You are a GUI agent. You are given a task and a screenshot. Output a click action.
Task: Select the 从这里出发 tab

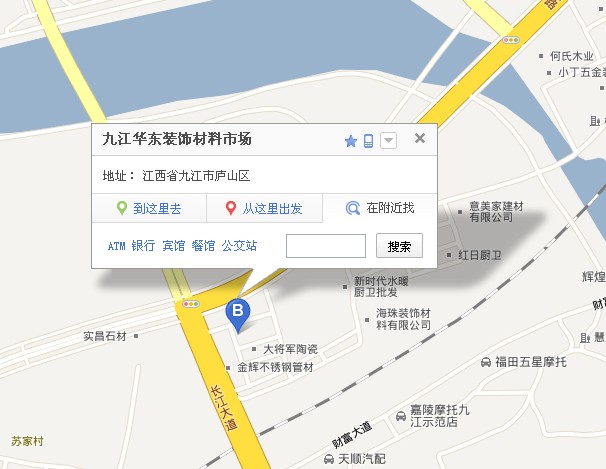(264, 209)
